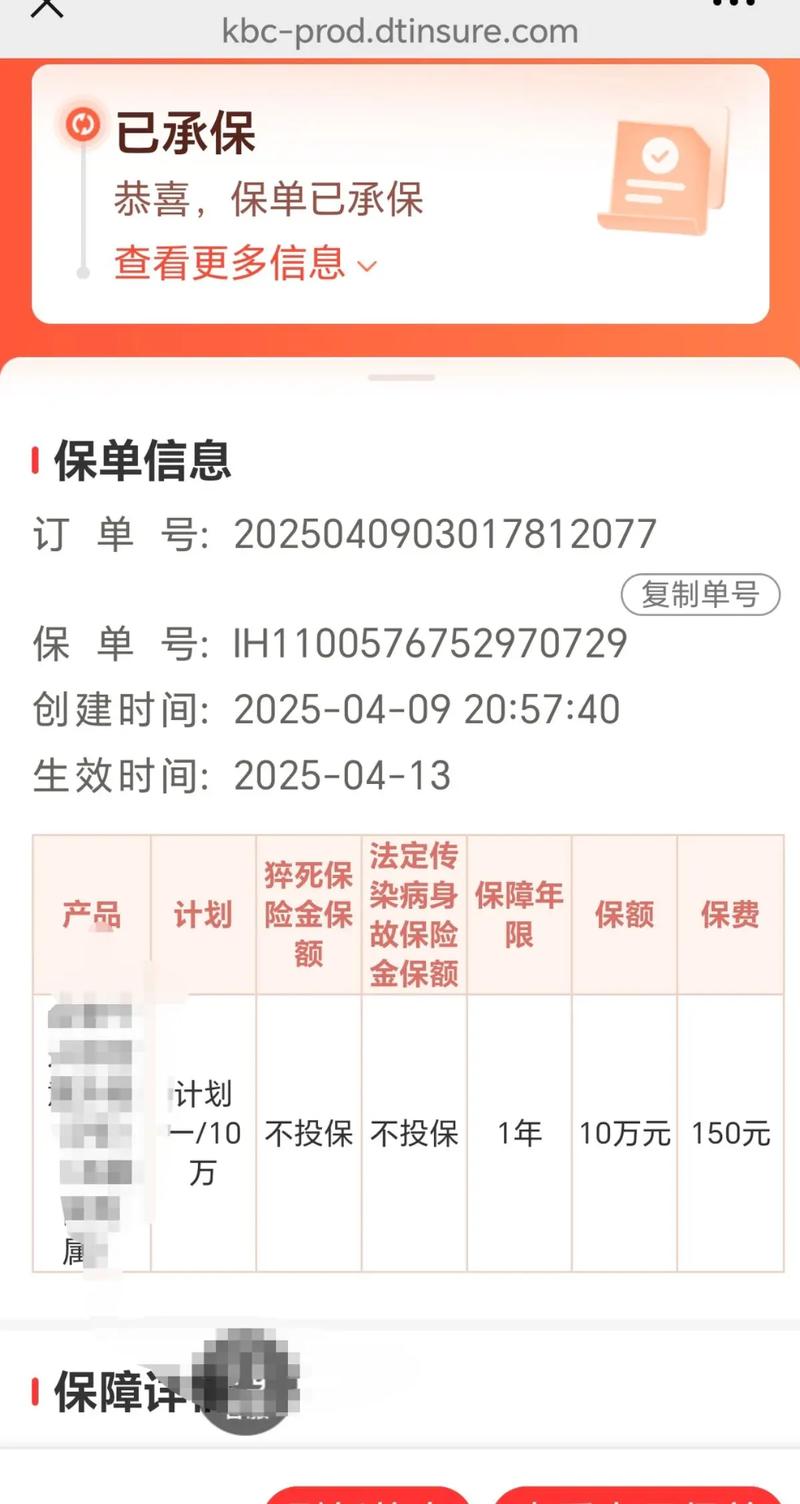Tap 复制单号 to copy the order number

pos(699,592)
